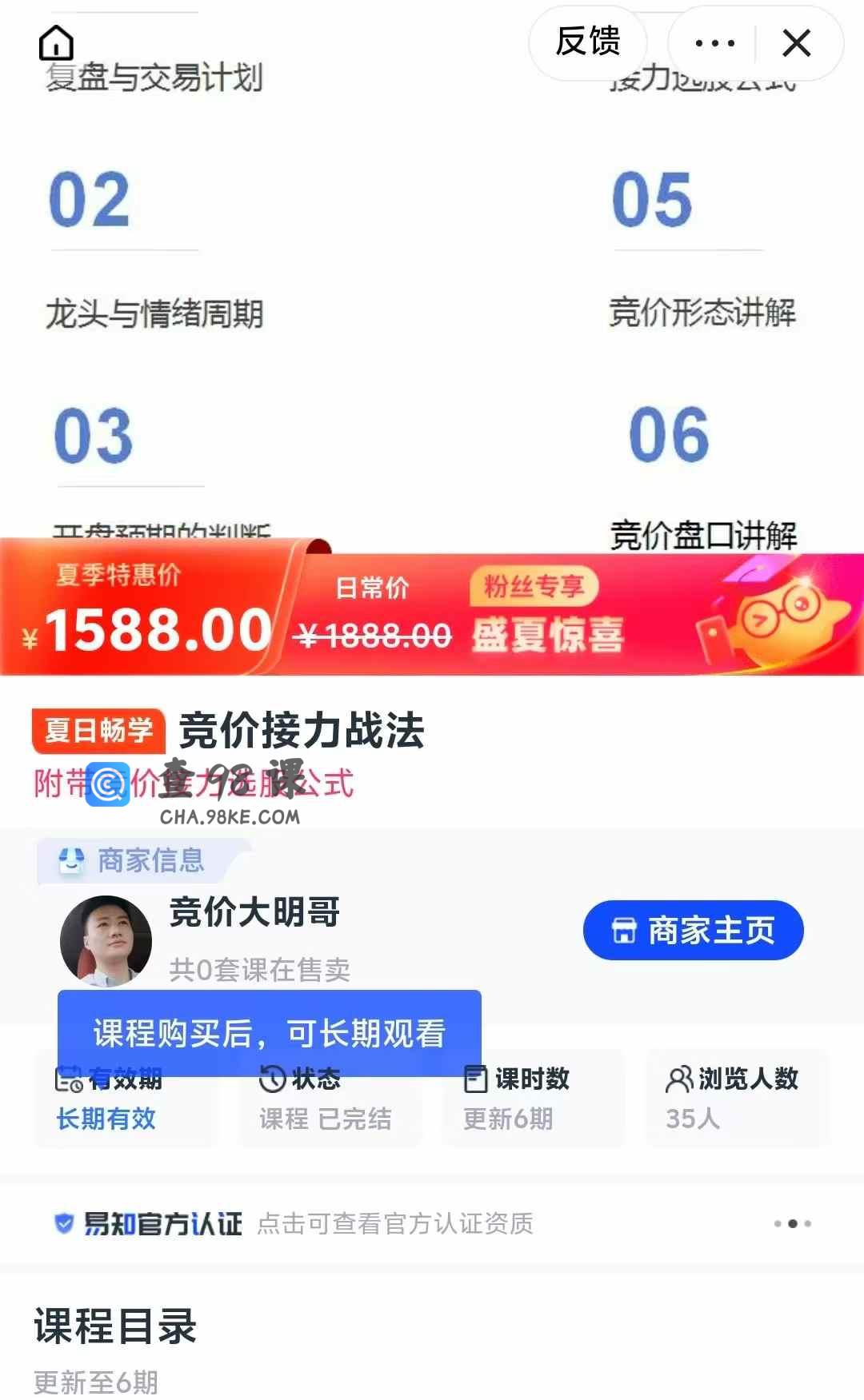This screenshot has width=864, height=1400.
Task: Open the three-dot more menu
Action: pos(714,43)
